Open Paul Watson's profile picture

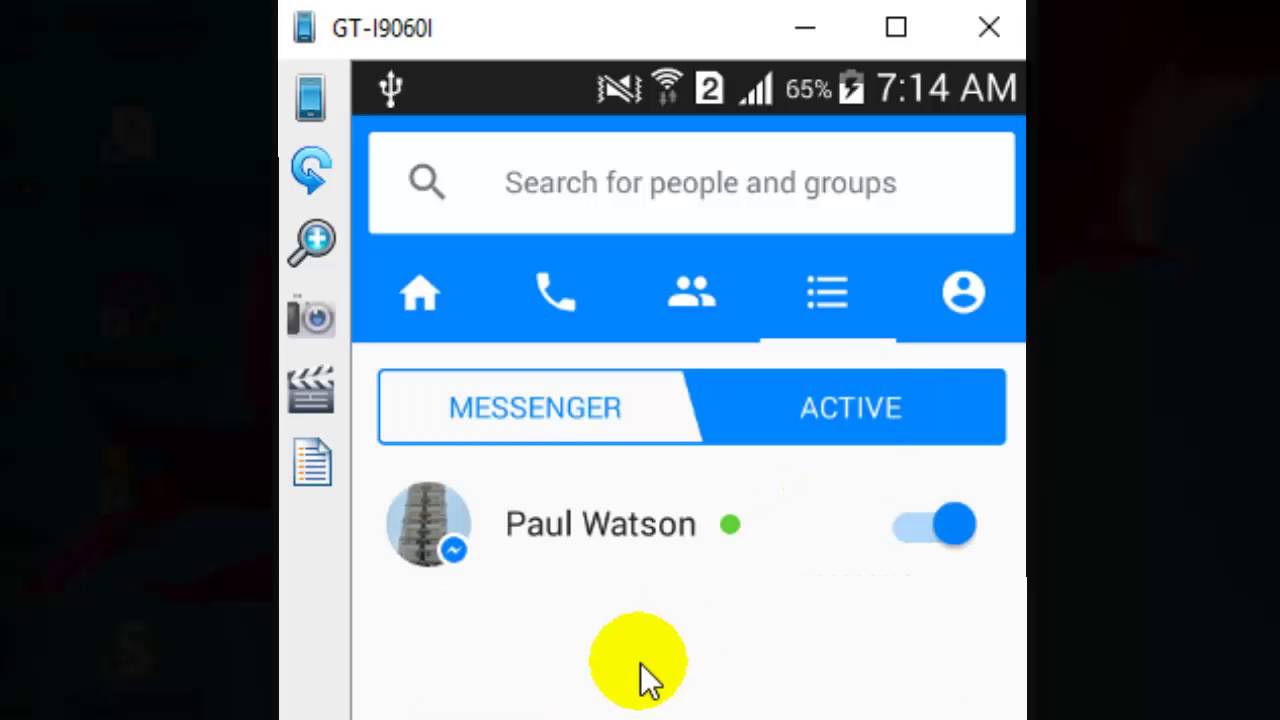[428, 525]
